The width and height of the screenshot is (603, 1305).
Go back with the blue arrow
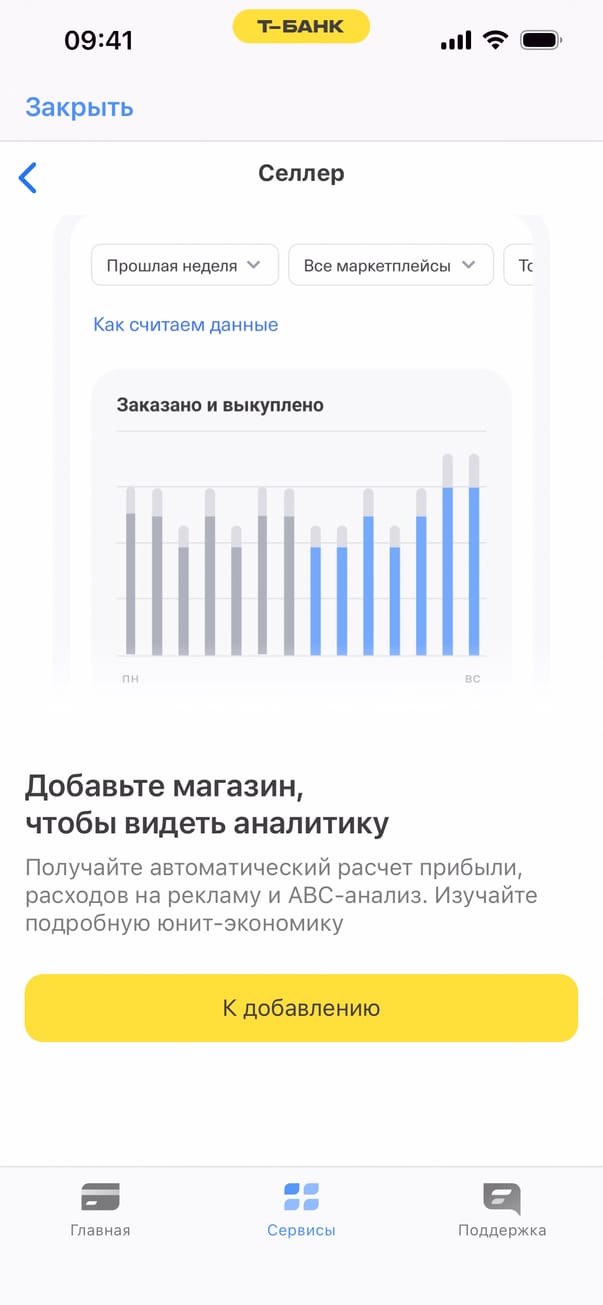point(28,177)
